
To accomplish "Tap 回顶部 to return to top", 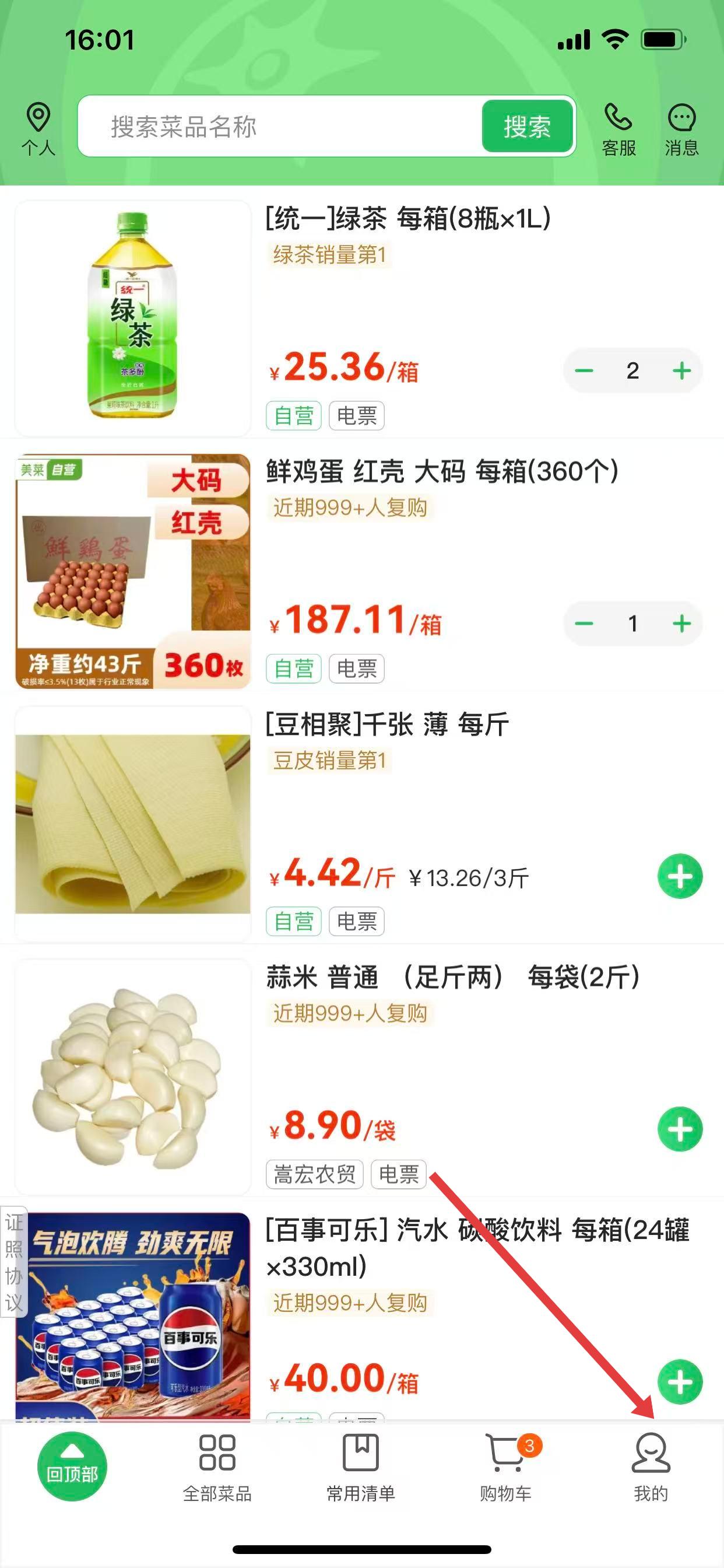I will click(x=72, y=1466).
